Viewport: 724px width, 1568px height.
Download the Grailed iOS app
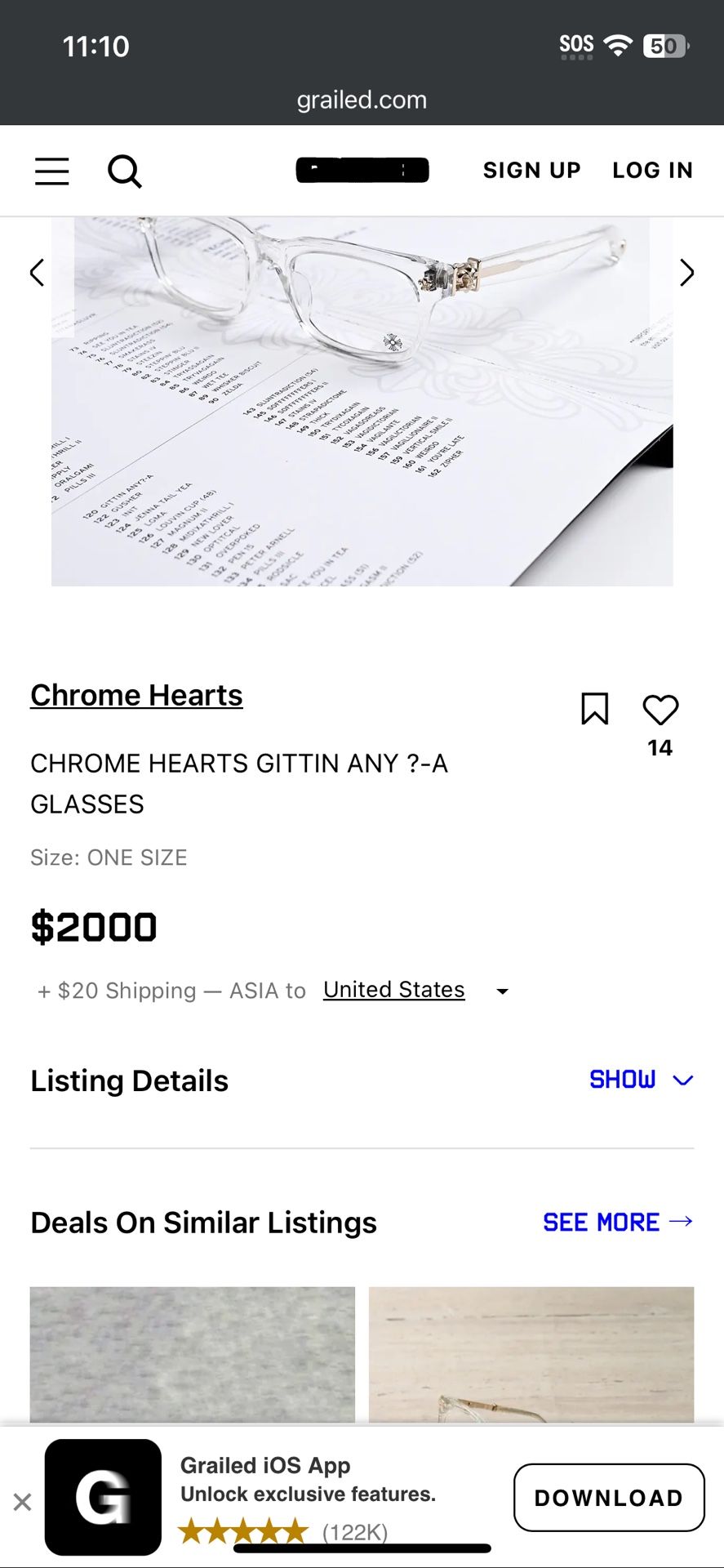coord(609,1498)
